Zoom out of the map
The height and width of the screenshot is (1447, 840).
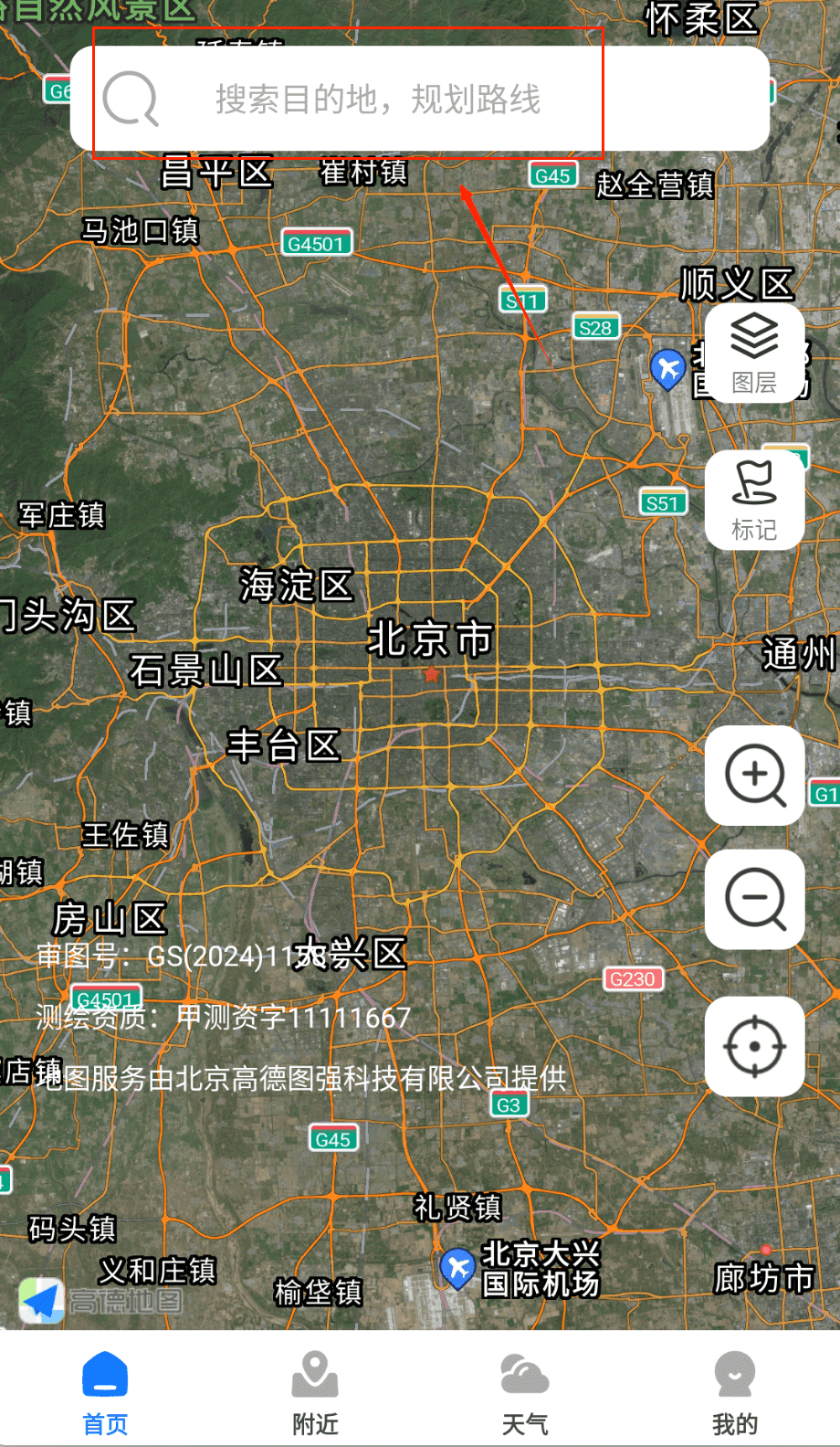(x=754, y=899)
